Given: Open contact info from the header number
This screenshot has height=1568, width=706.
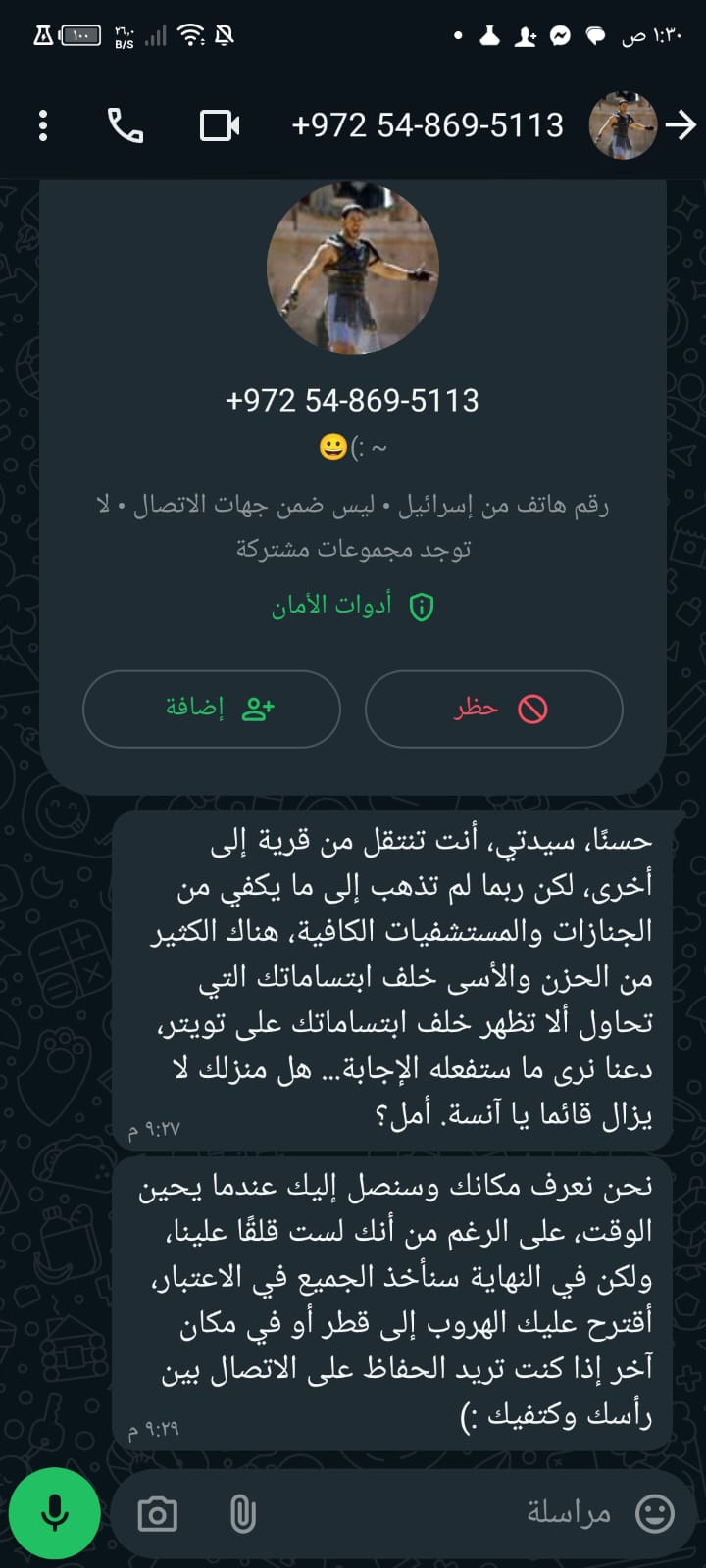Looking at the screenshot, I should [x=428, y=125].
